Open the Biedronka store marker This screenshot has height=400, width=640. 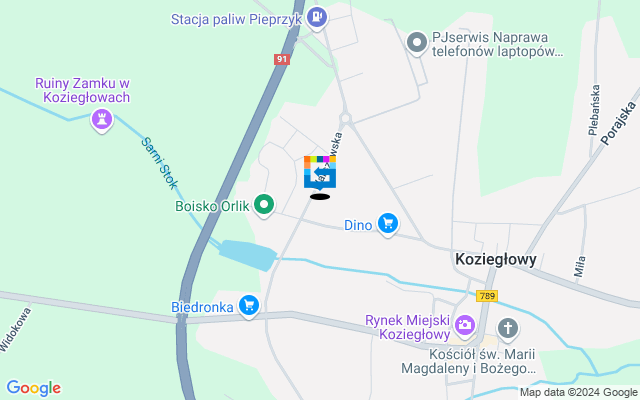tap(249, 307)
